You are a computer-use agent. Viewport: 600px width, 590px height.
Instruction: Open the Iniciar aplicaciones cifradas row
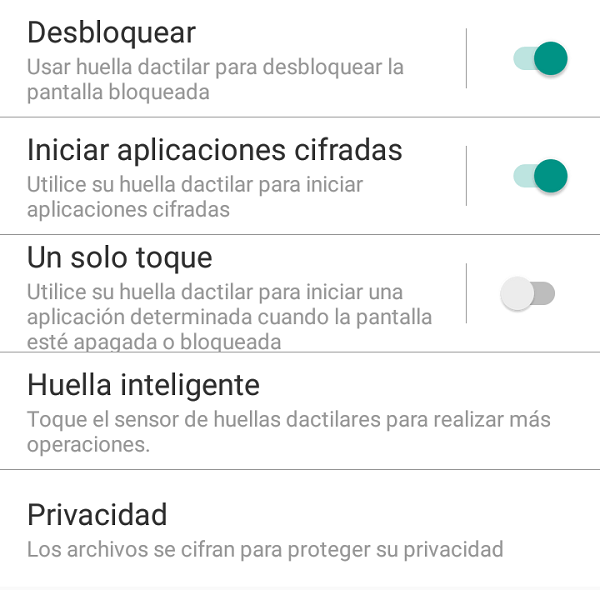[230, 177]
